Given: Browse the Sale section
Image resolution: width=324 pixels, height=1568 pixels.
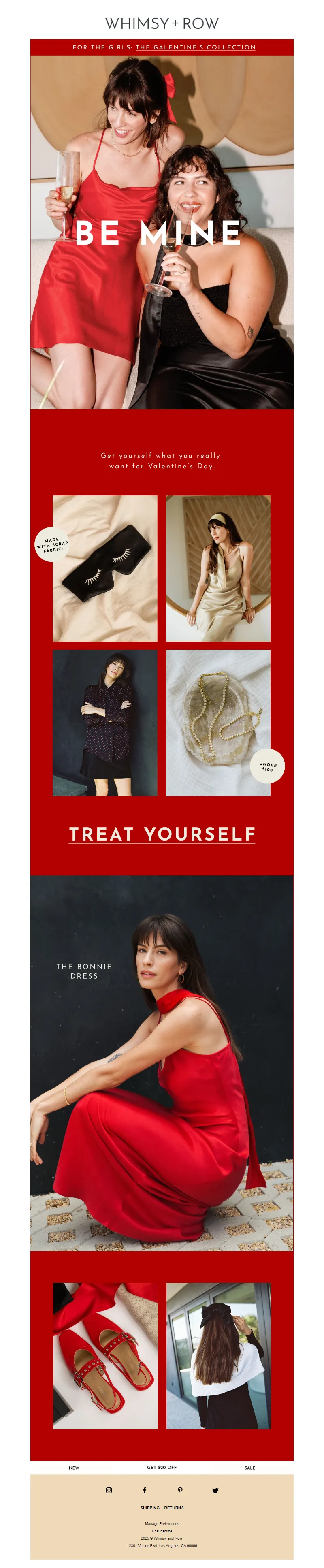Looking at the screenshot, I should (250, 1468).
